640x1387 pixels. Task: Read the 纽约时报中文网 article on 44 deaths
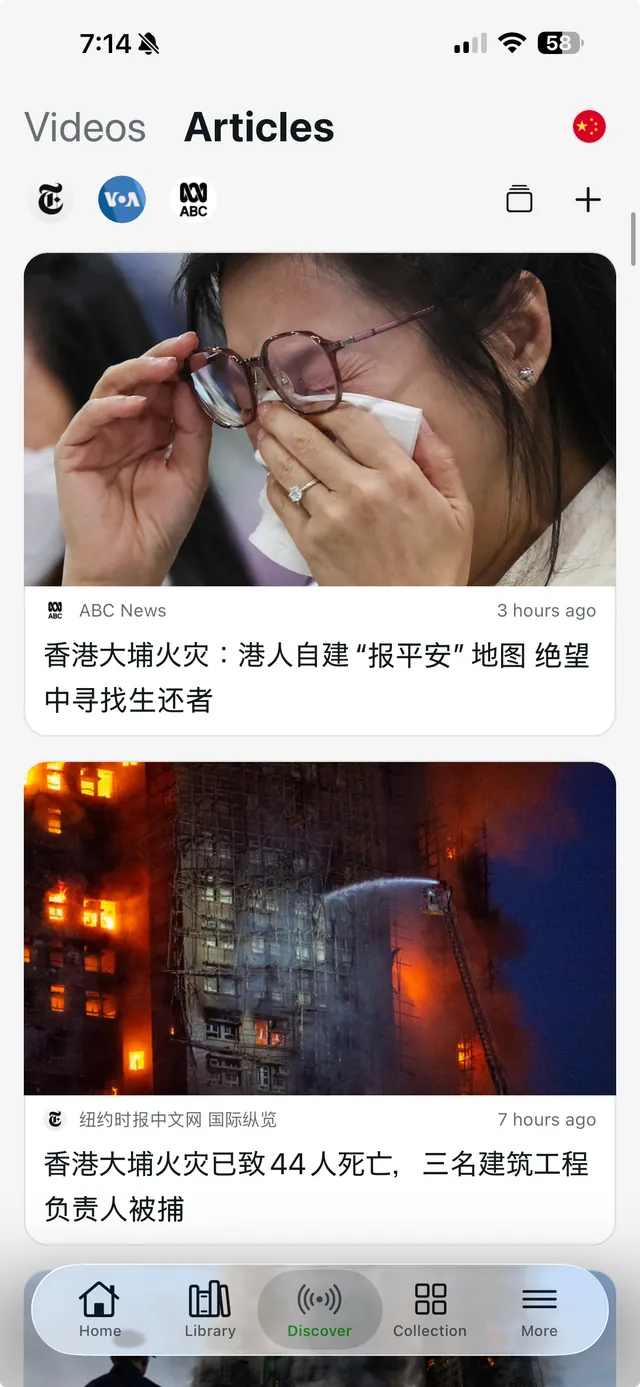pyautogui.click(x=319, y=1185)
